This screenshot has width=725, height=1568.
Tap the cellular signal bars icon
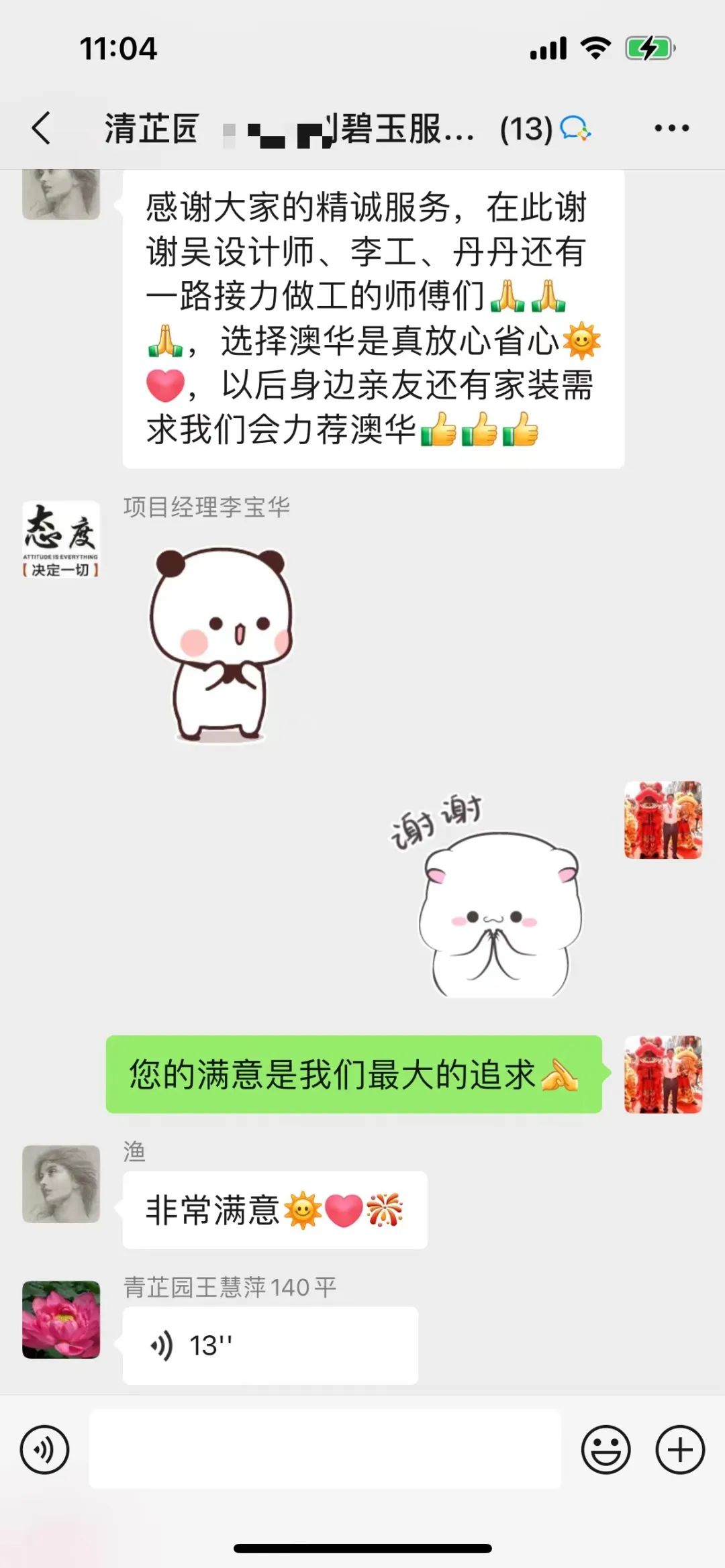point(548,47)
